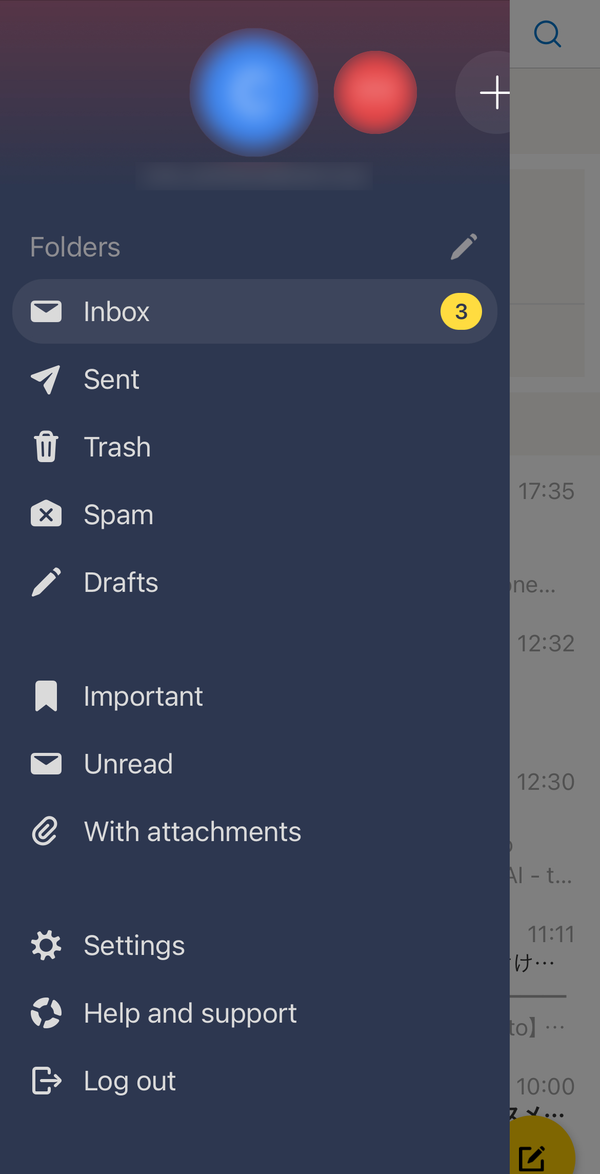
Task: Open the Inbox folder
Action: (x=255, y=311)
